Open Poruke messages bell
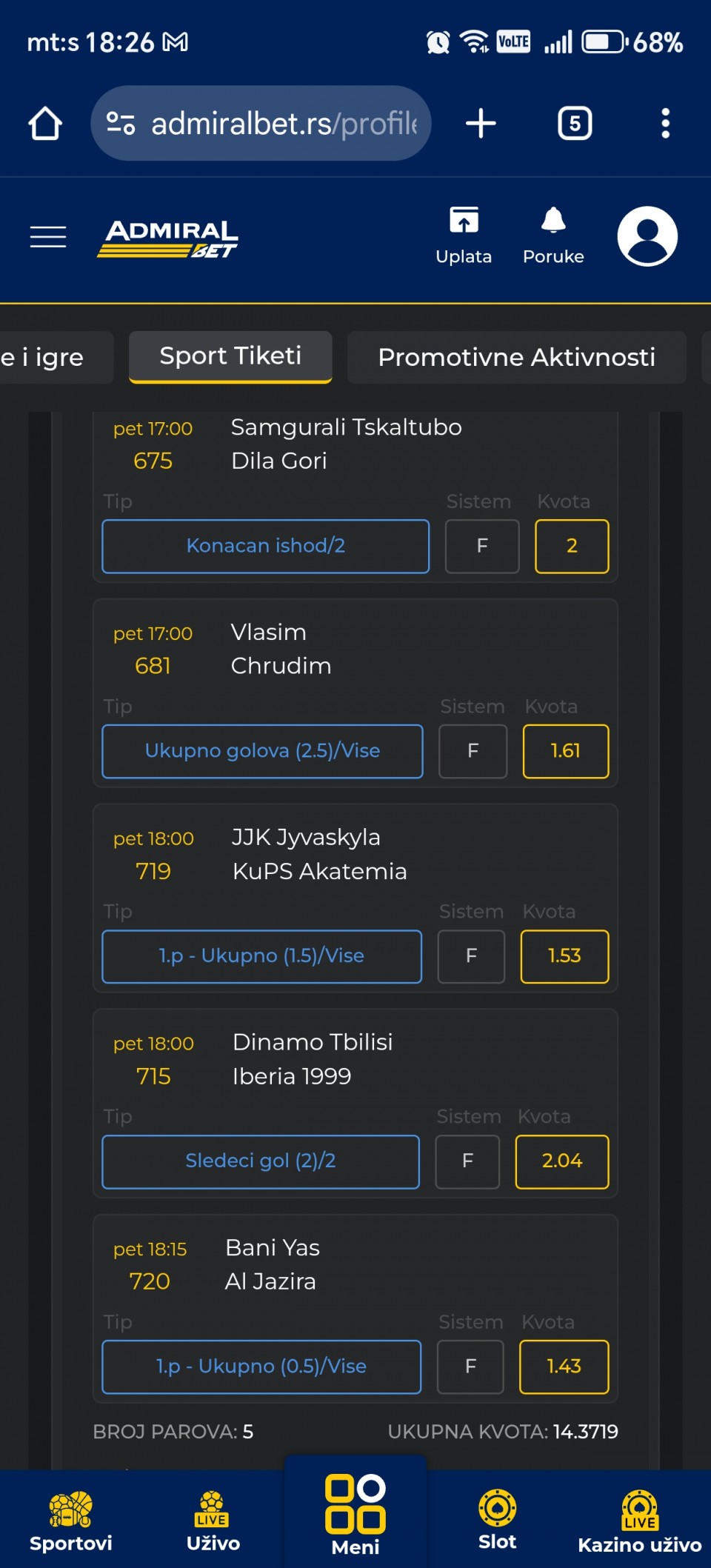 click(553, 236)
